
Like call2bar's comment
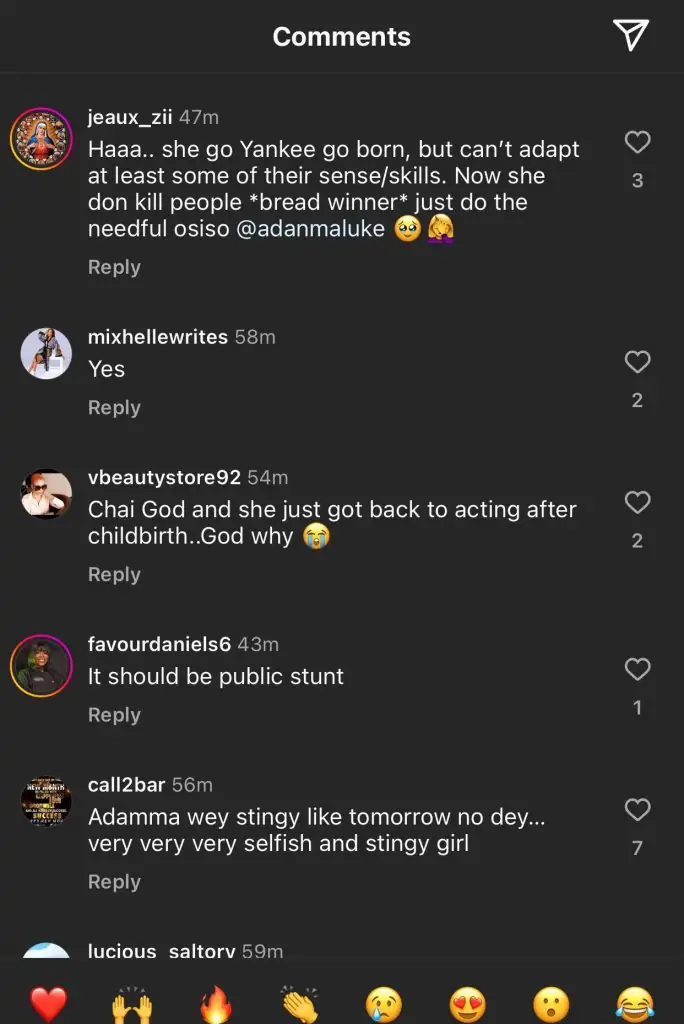[637, 809]
